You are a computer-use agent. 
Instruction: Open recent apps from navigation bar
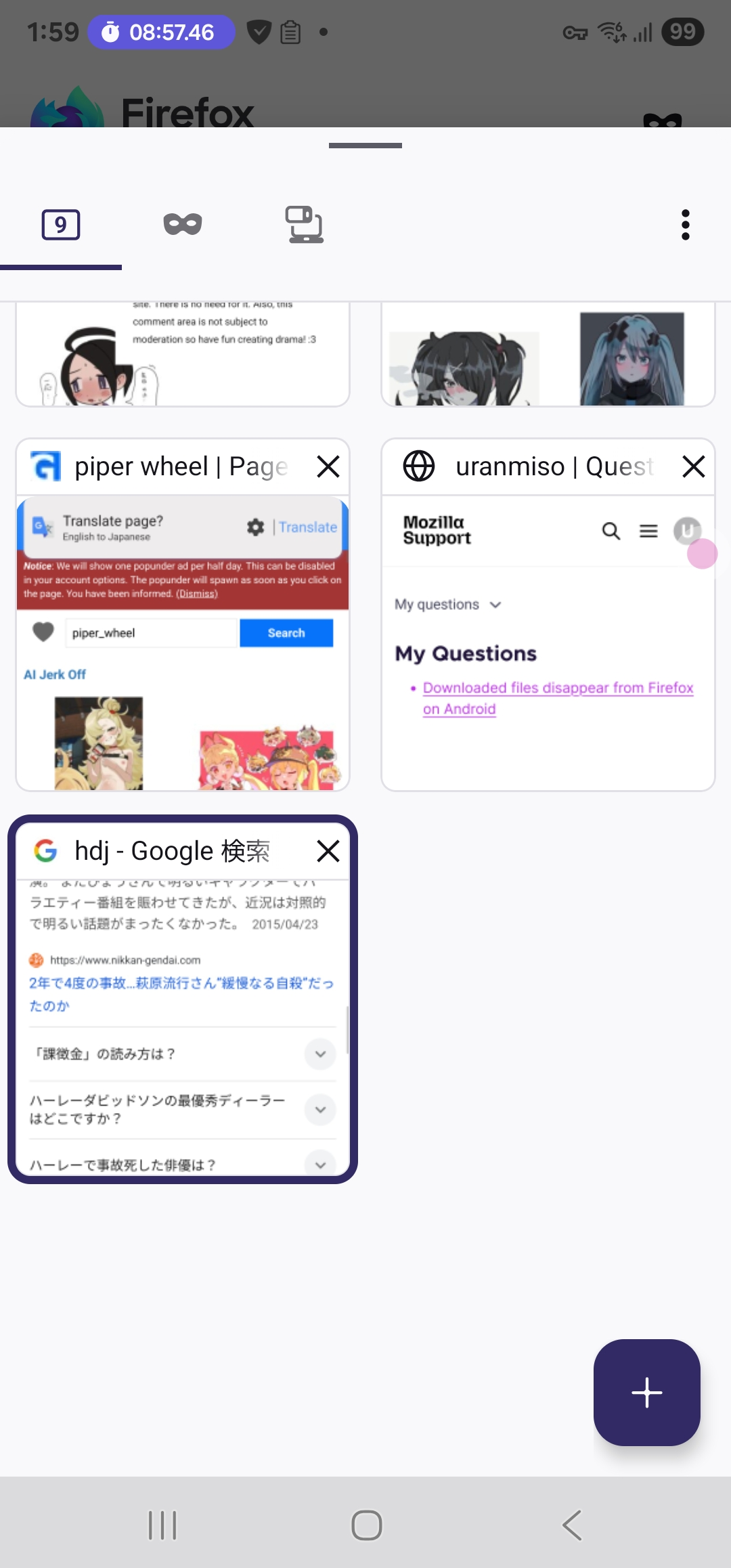click(162, 1525)
